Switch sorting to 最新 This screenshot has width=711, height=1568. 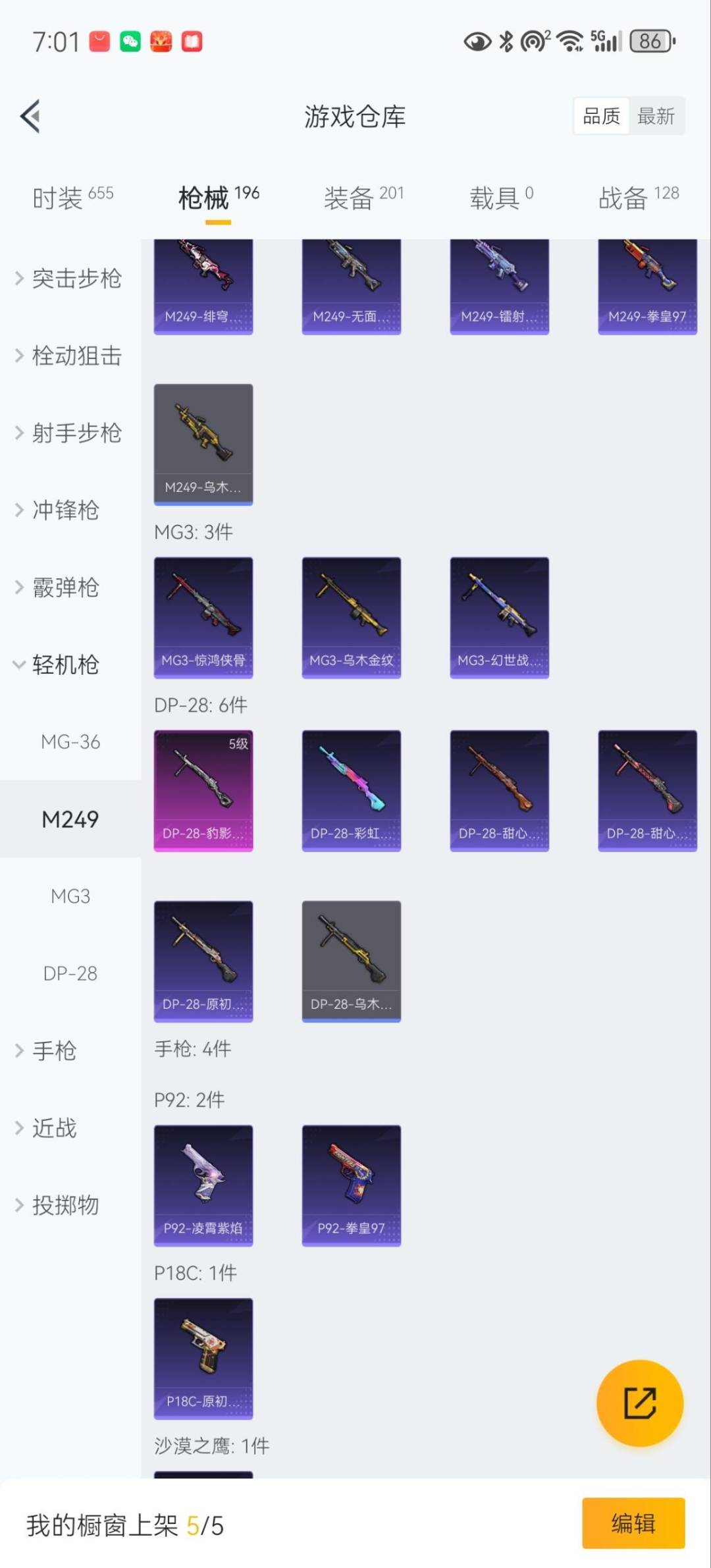pyautogui.click(x=656, y=115)
